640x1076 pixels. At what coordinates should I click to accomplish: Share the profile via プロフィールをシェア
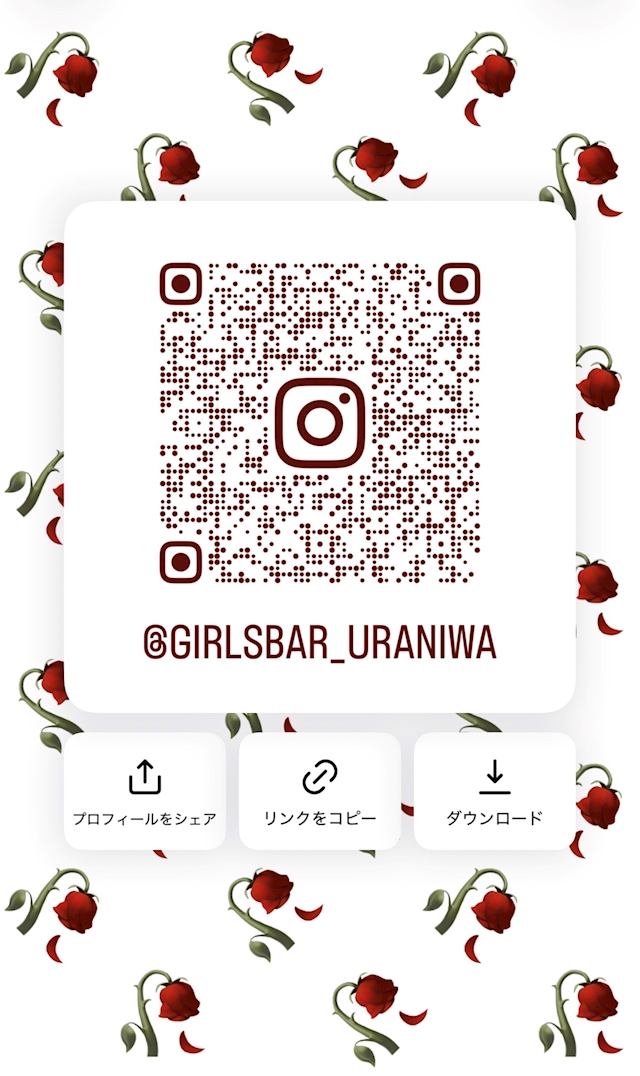[145, 791]
